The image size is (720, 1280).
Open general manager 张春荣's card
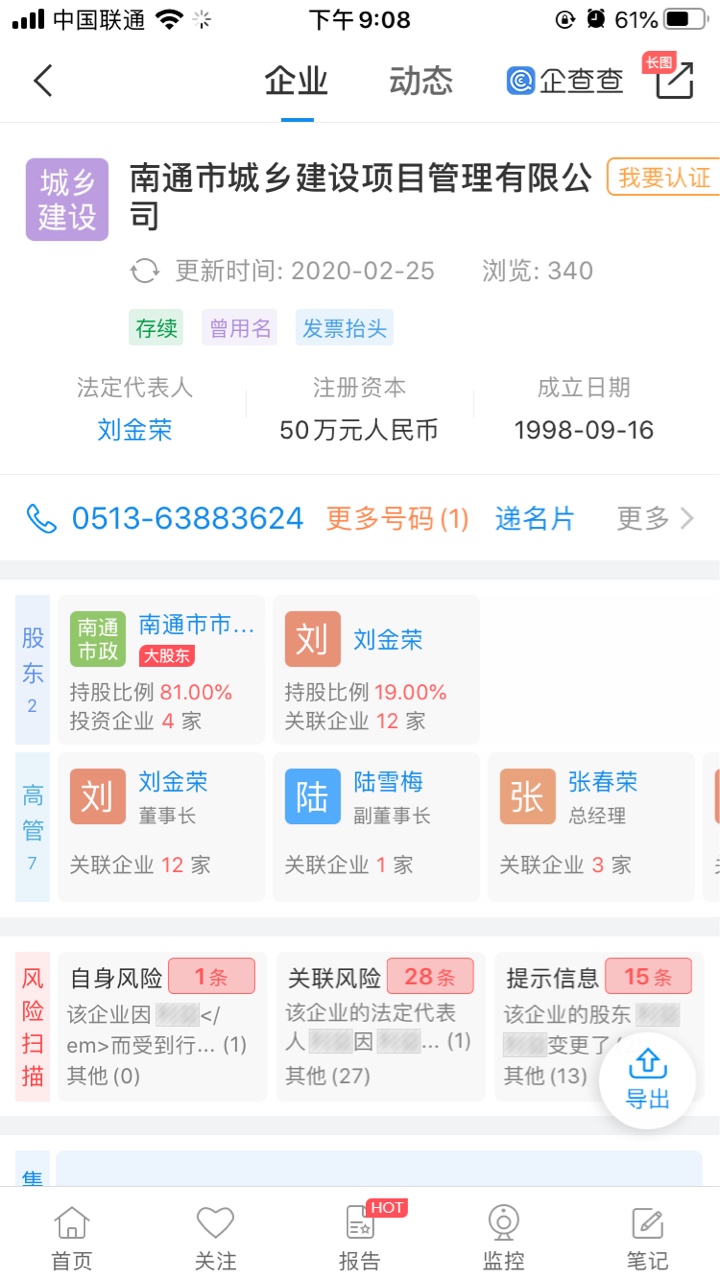point(591,826)
